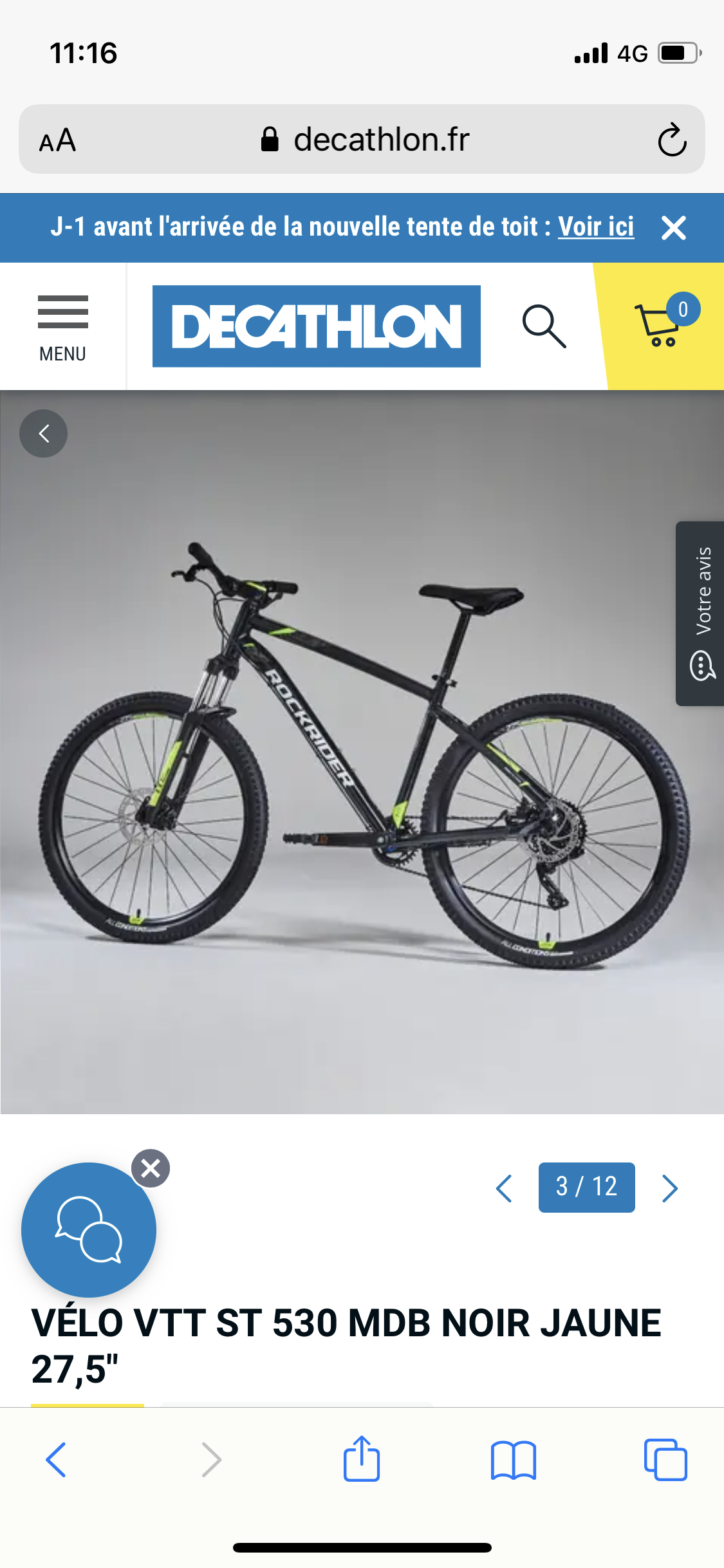Image resolution: width=724 pixels, height=1568 pixels.
Task: Show the next product photo
Action: click(x=669, y=1188)
